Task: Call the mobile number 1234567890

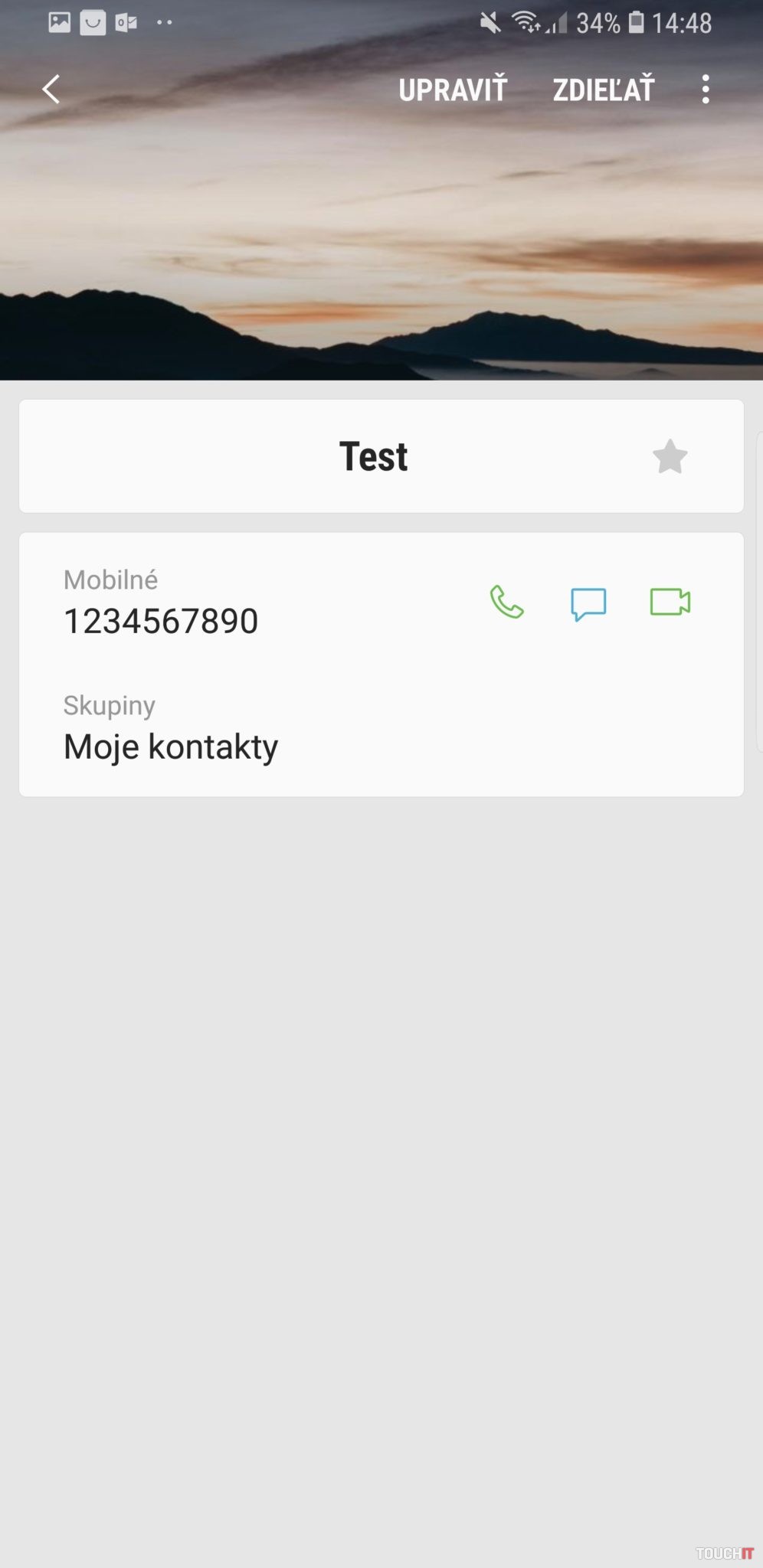Action: 506,602
